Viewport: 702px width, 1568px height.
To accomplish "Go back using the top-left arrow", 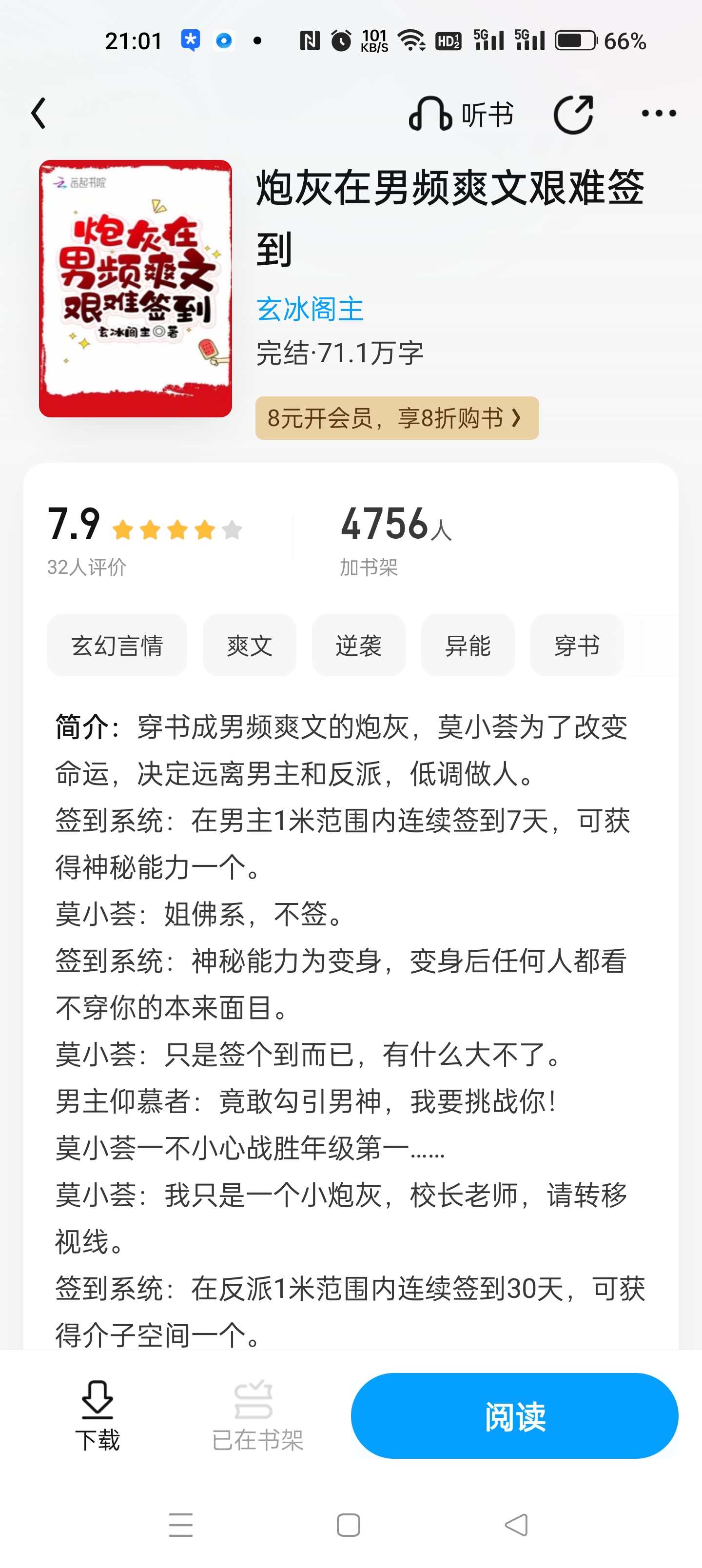I will 39,113.
